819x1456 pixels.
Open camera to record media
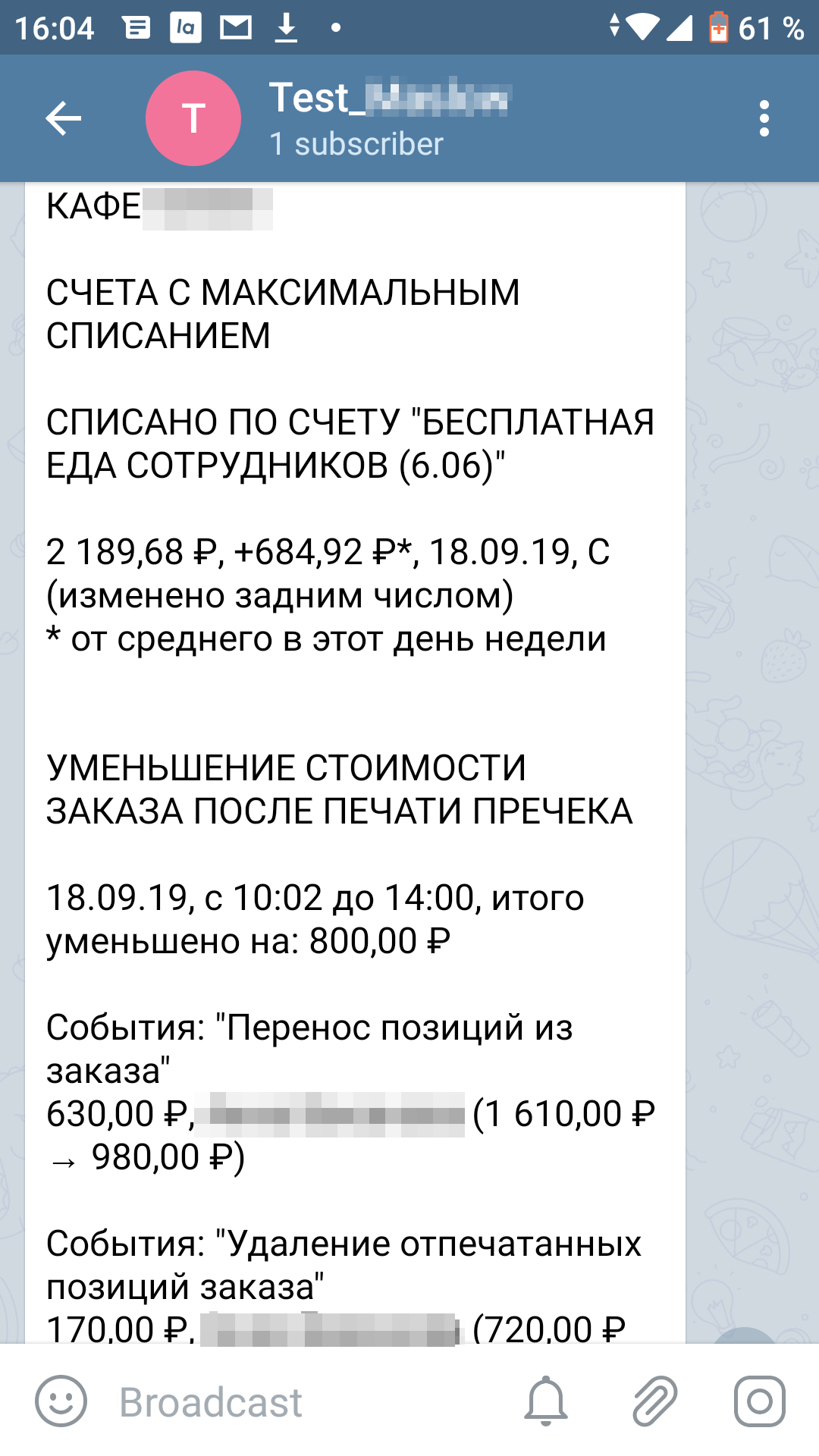(x=759, y=1401)
